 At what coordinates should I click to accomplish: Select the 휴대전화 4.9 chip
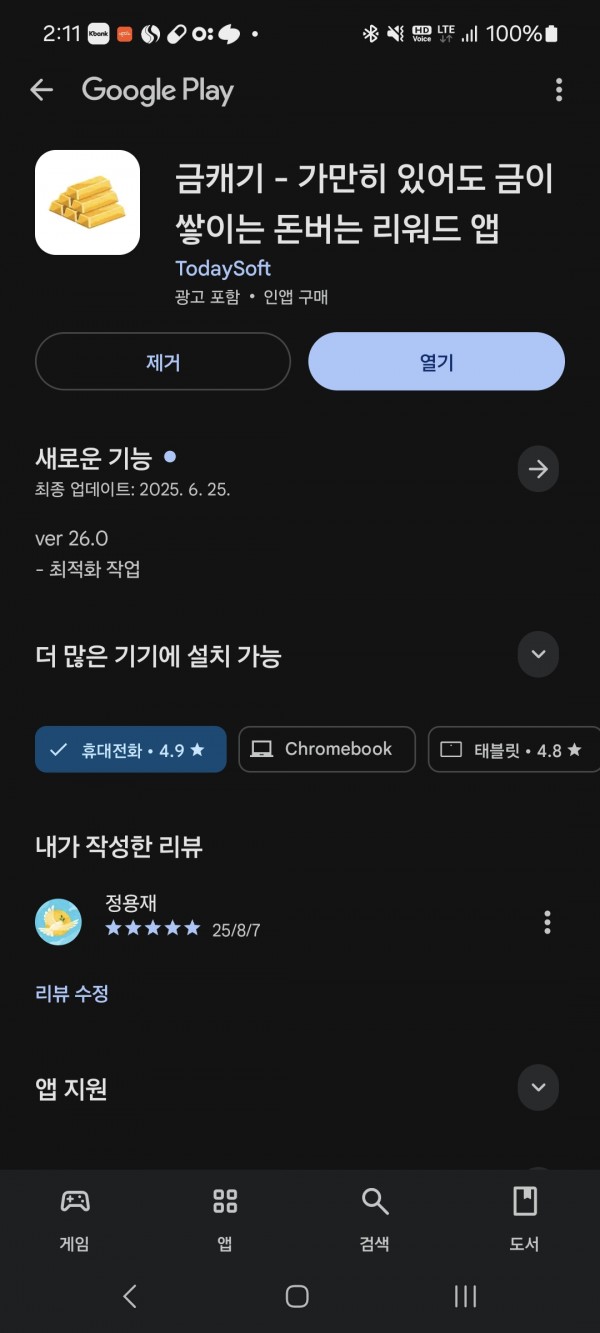click(131, 749)
